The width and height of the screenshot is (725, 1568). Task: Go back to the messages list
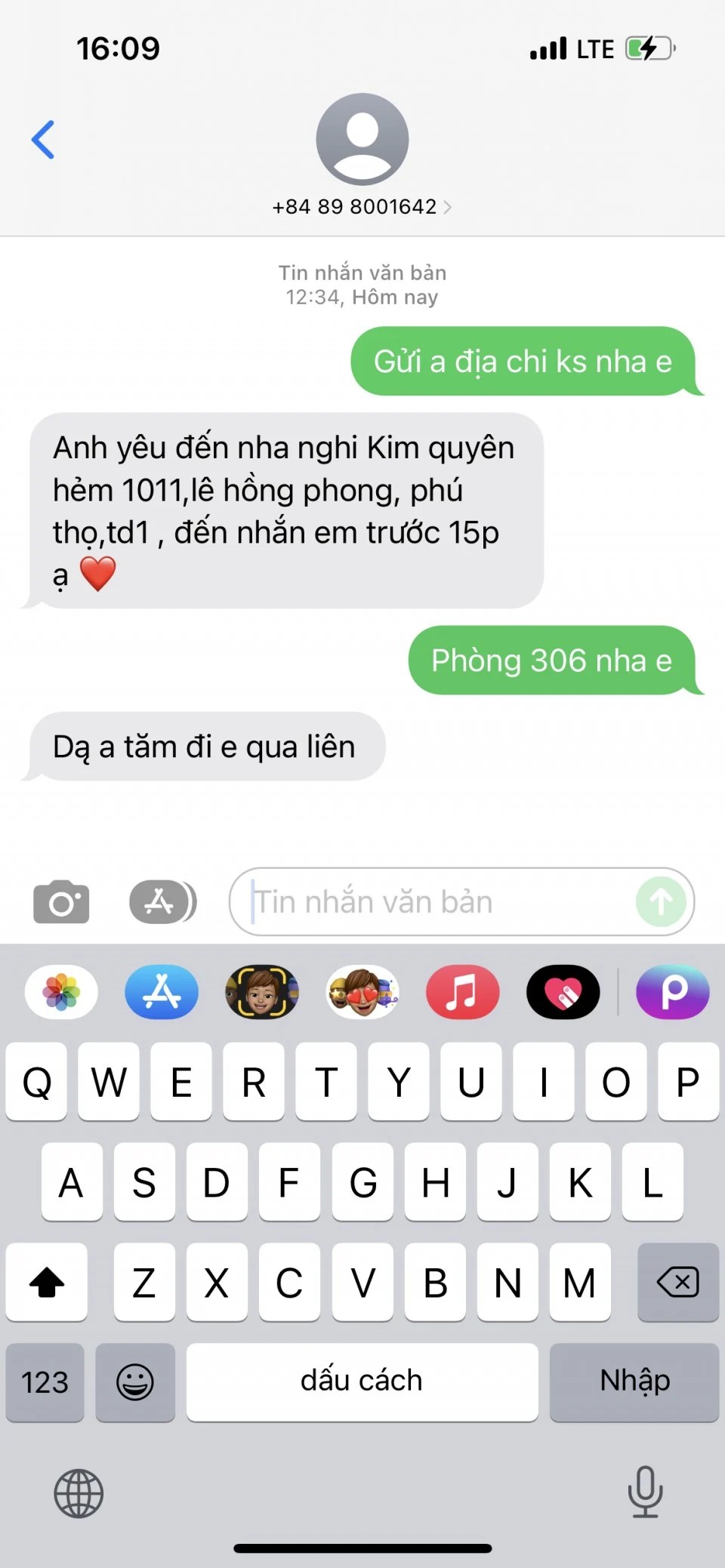pos(43,140)
